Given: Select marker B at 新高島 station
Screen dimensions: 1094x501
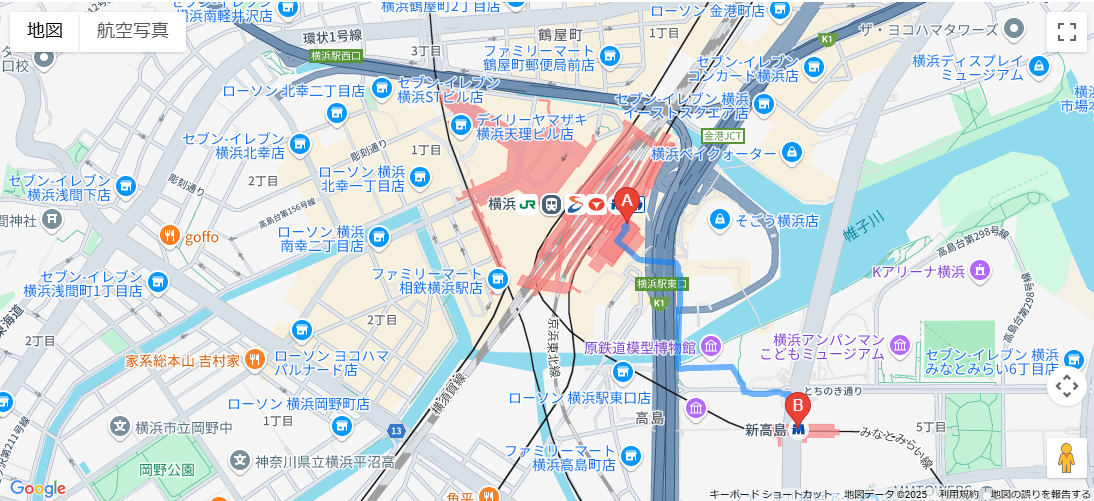Looking at the screenshot, I should click(797, 408).
